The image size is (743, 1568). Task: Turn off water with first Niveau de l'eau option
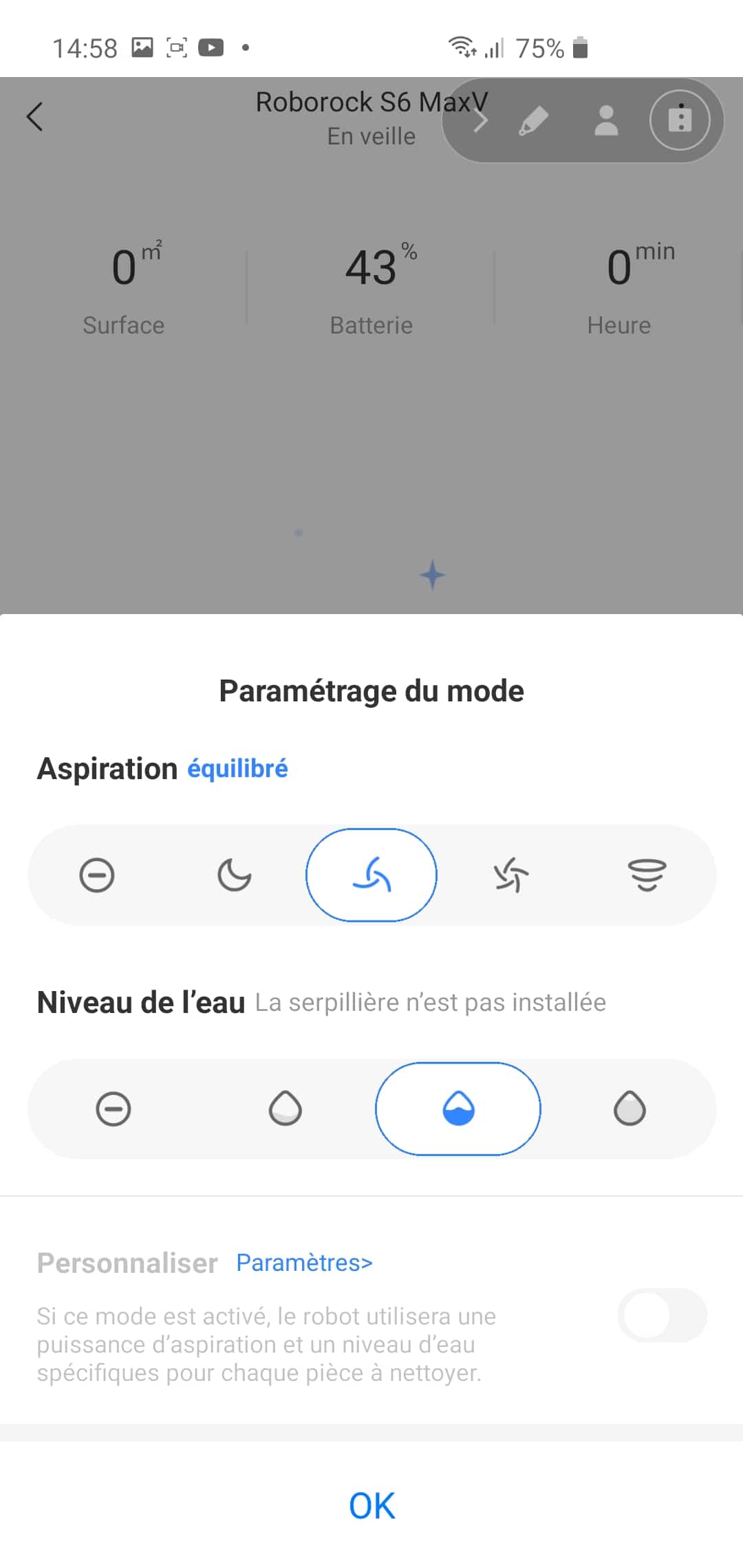point(114,1109)
